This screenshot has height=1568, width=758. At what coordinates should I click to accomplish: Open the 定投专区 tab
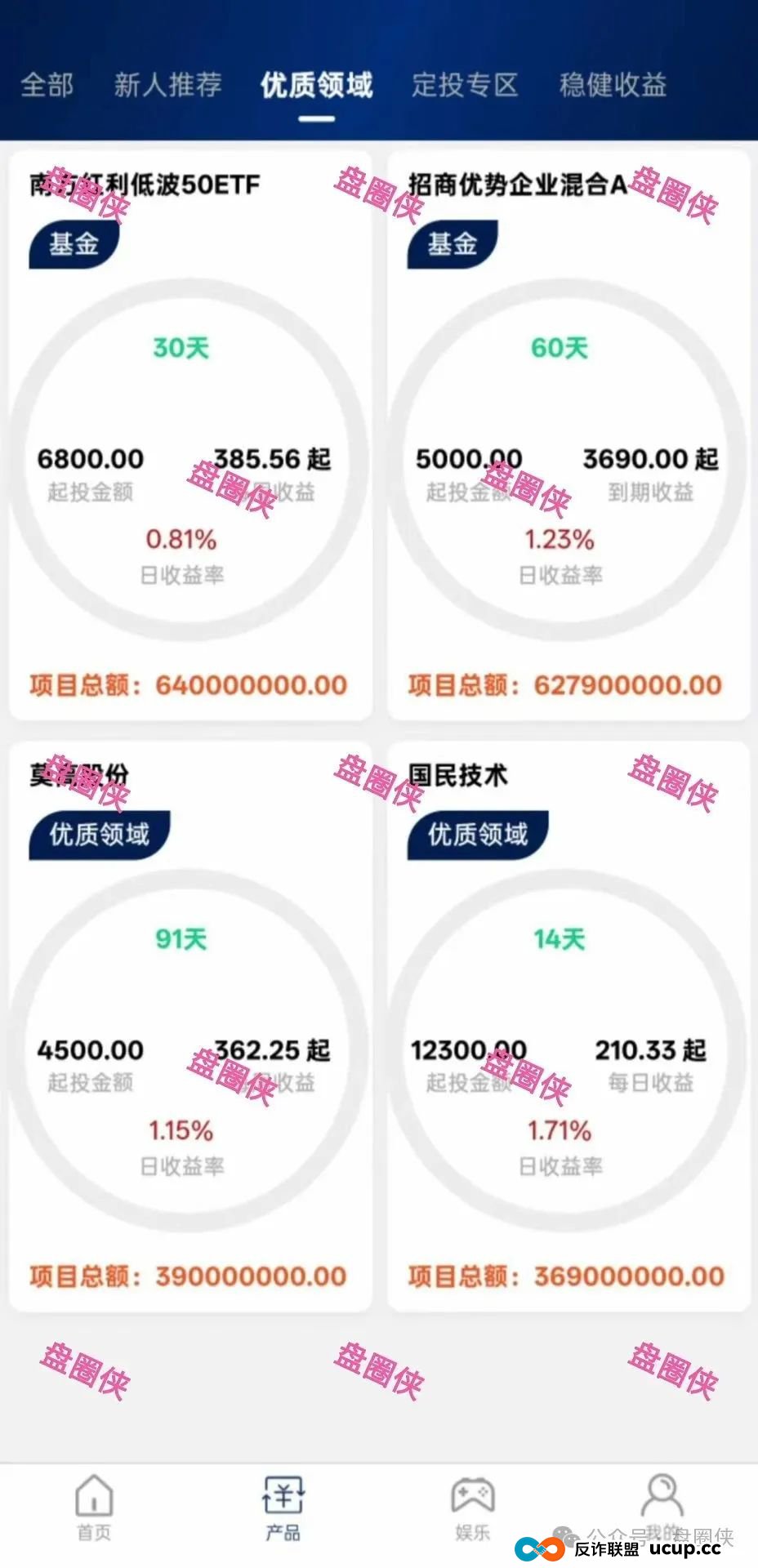(465, 85)
